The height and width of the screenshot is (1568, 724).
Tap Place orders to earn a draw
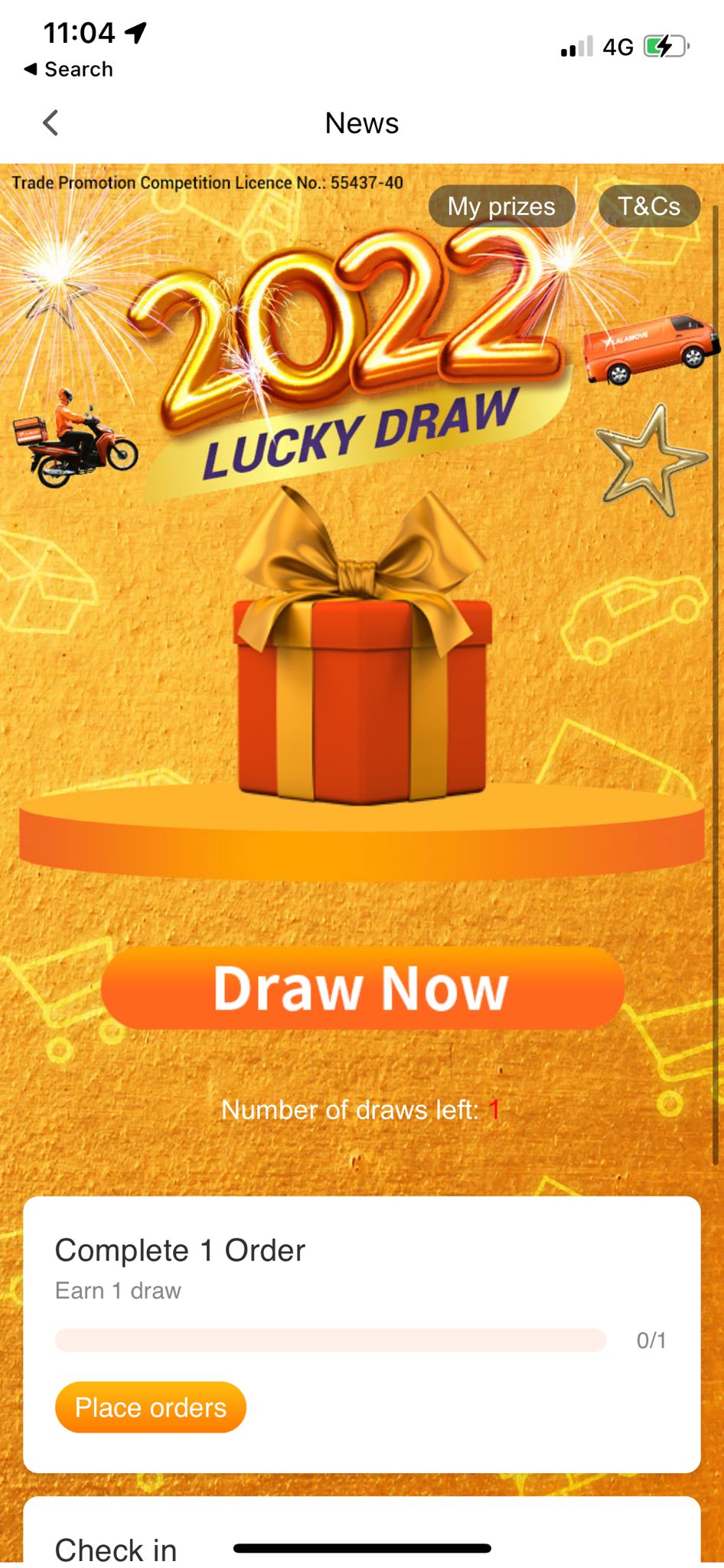(151, 1406)
